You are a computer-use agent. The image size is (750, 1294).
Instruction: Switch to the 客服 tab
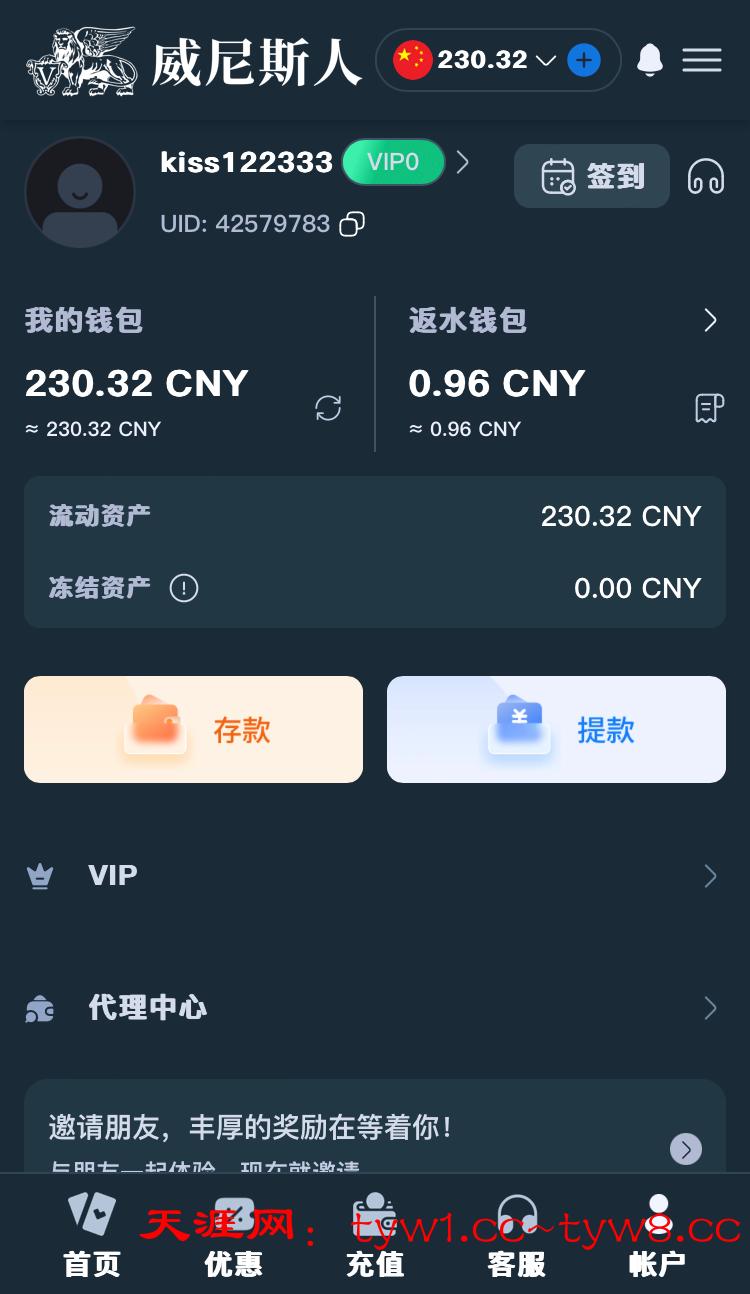coord(517,1235)
